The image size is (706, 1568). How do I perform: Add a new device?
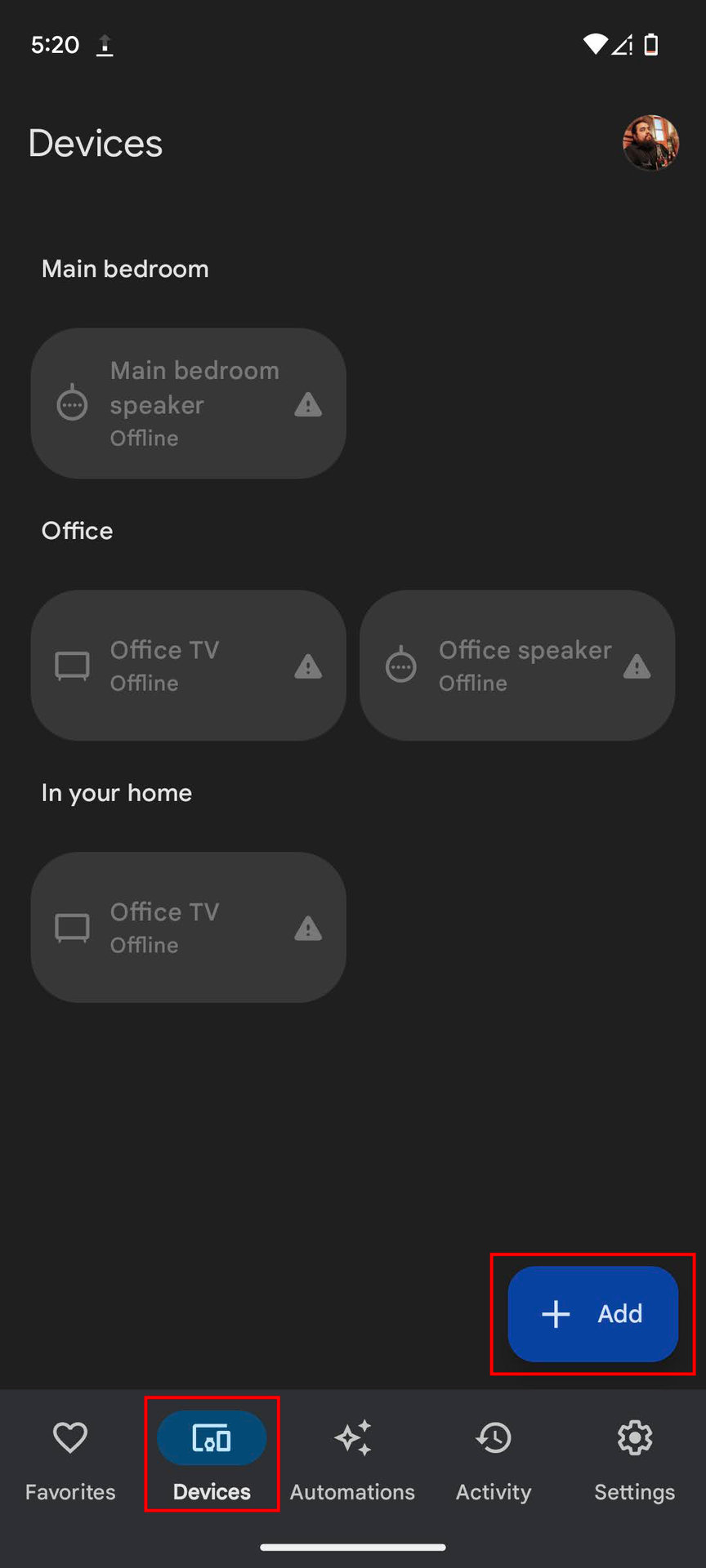coord(592,1313)
